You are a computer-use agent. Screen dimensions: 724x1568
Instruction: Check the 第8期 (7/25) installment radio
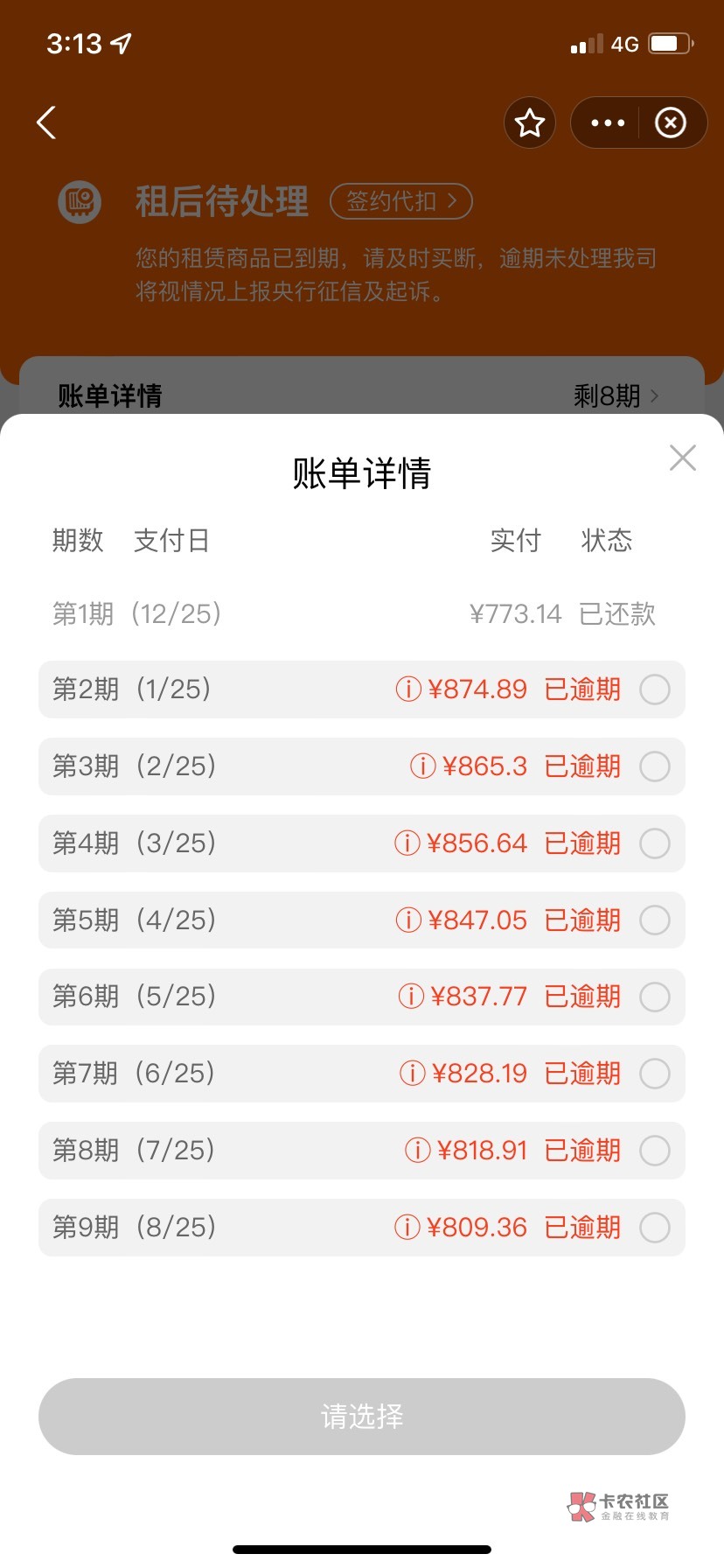point(655,1151)
